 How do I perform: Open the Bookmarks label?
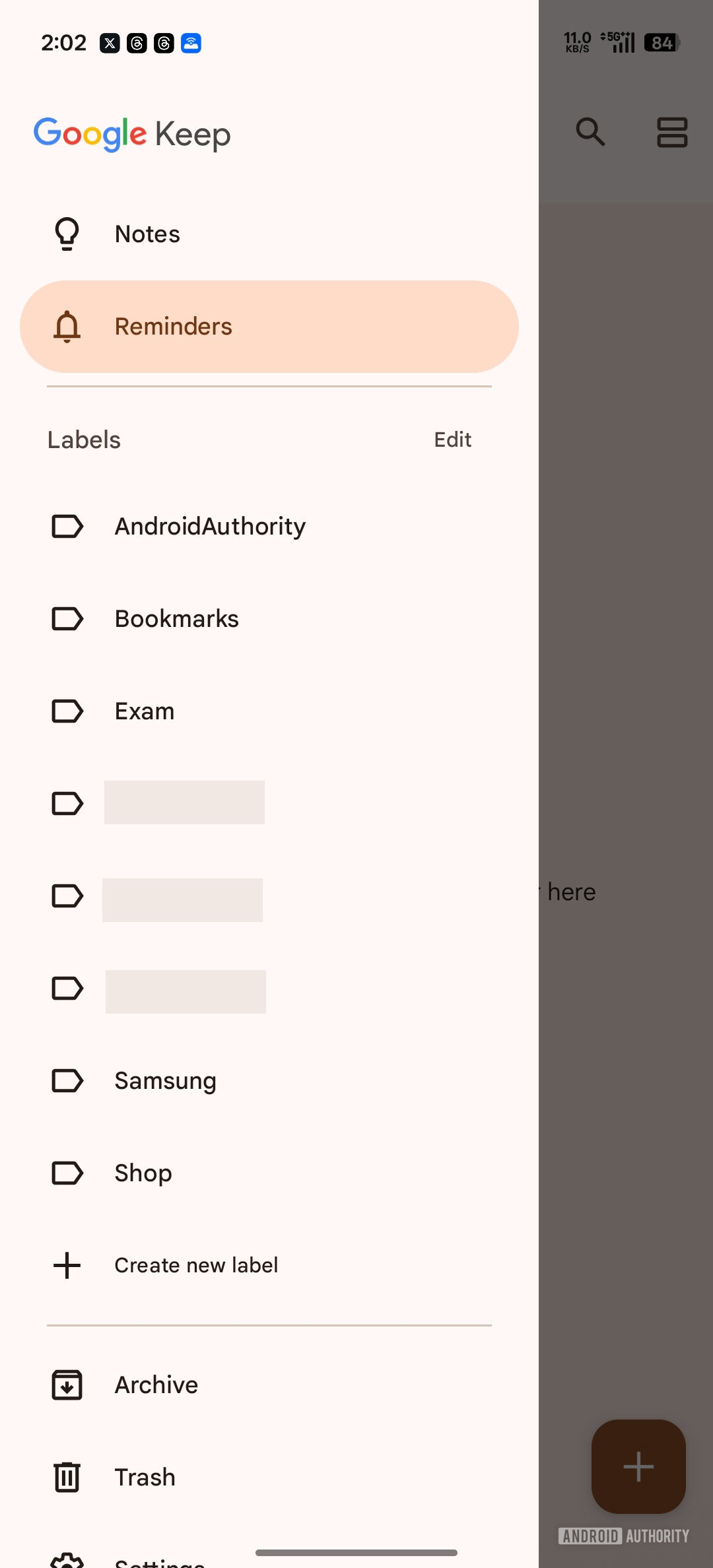pyautogui.click(x=176, y=619)
